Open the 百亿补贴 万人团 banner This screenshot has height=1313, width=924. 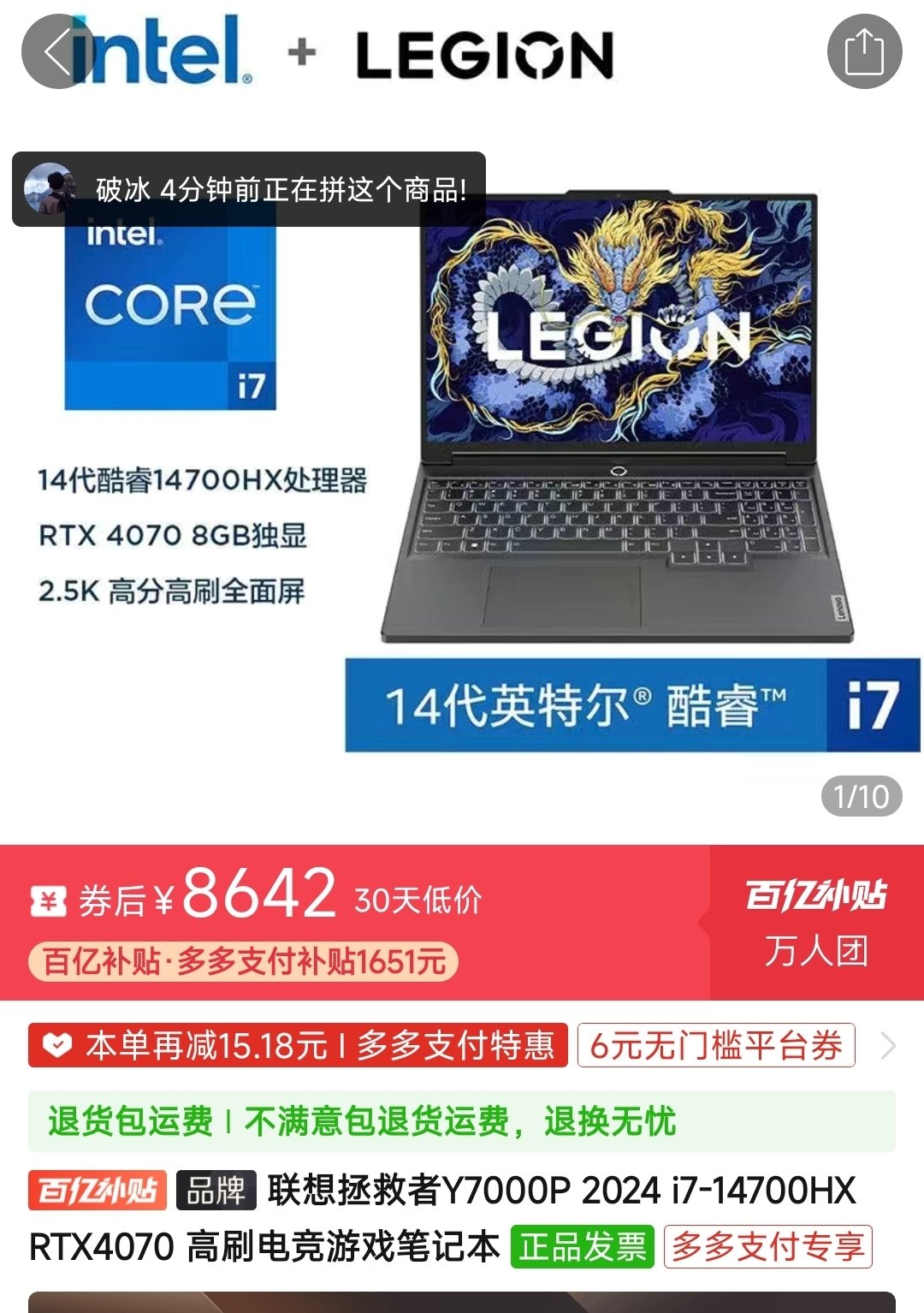tap(815, 923)
